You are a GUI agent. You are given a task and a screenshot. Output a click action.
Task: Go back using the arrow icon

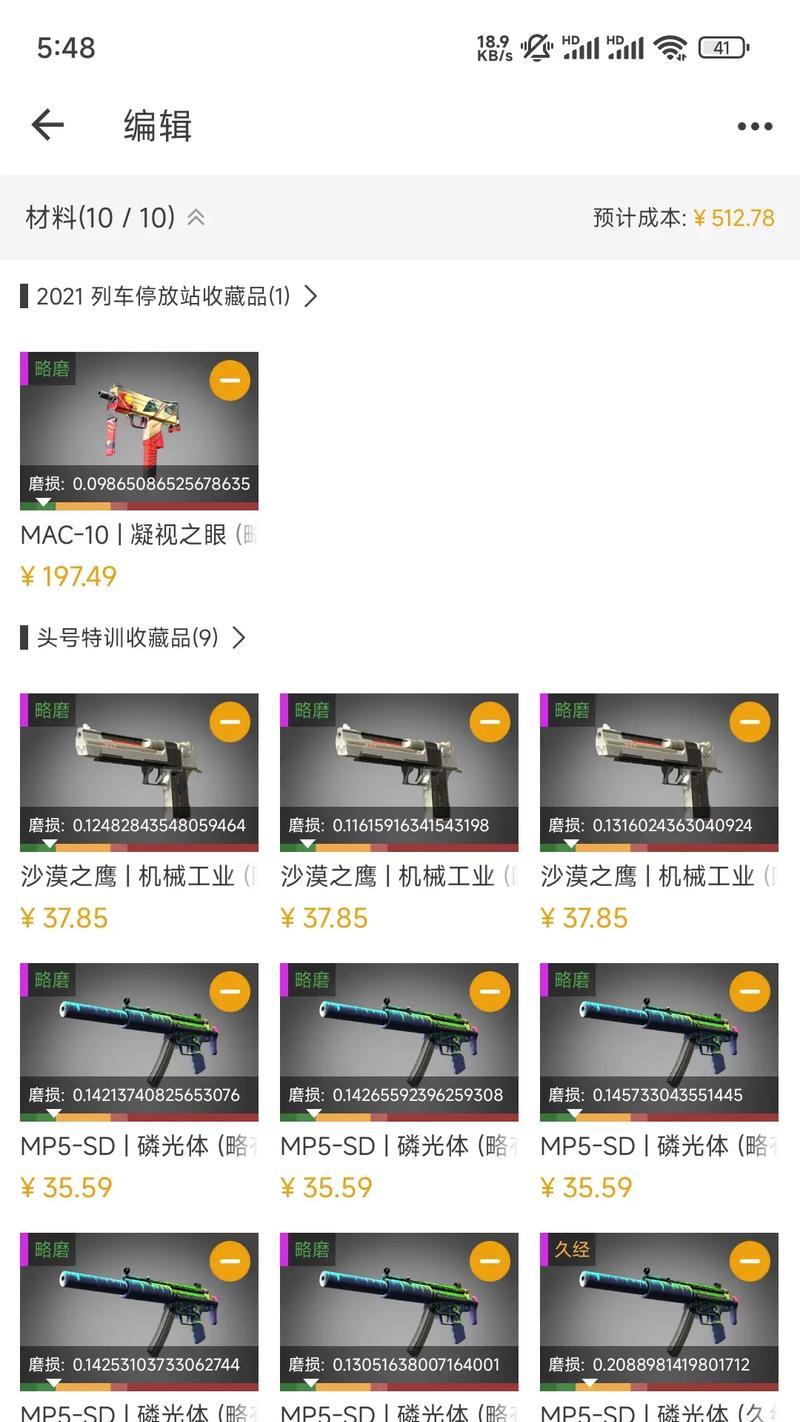click(x=47, y=125)
